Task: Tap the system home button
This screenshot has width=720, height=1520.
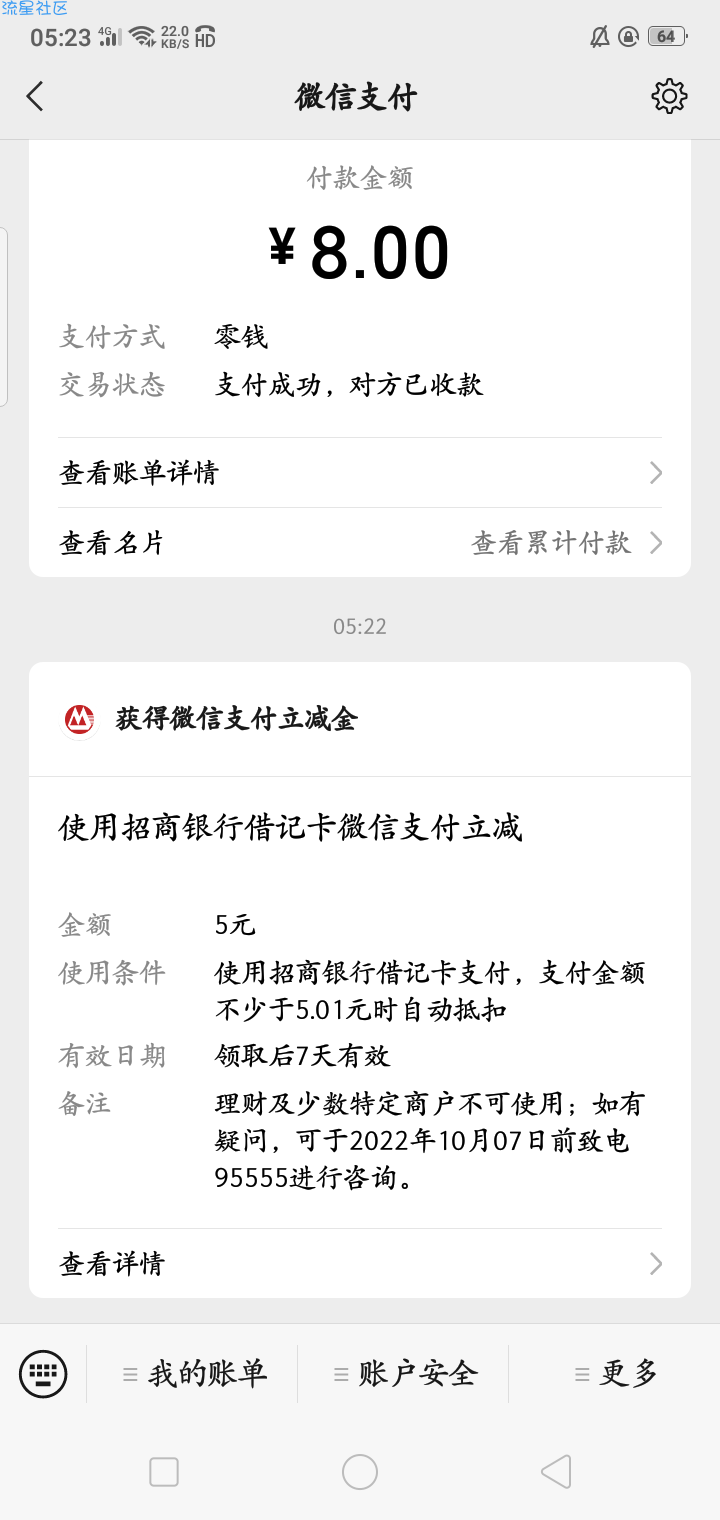Action: point(360,1472)
